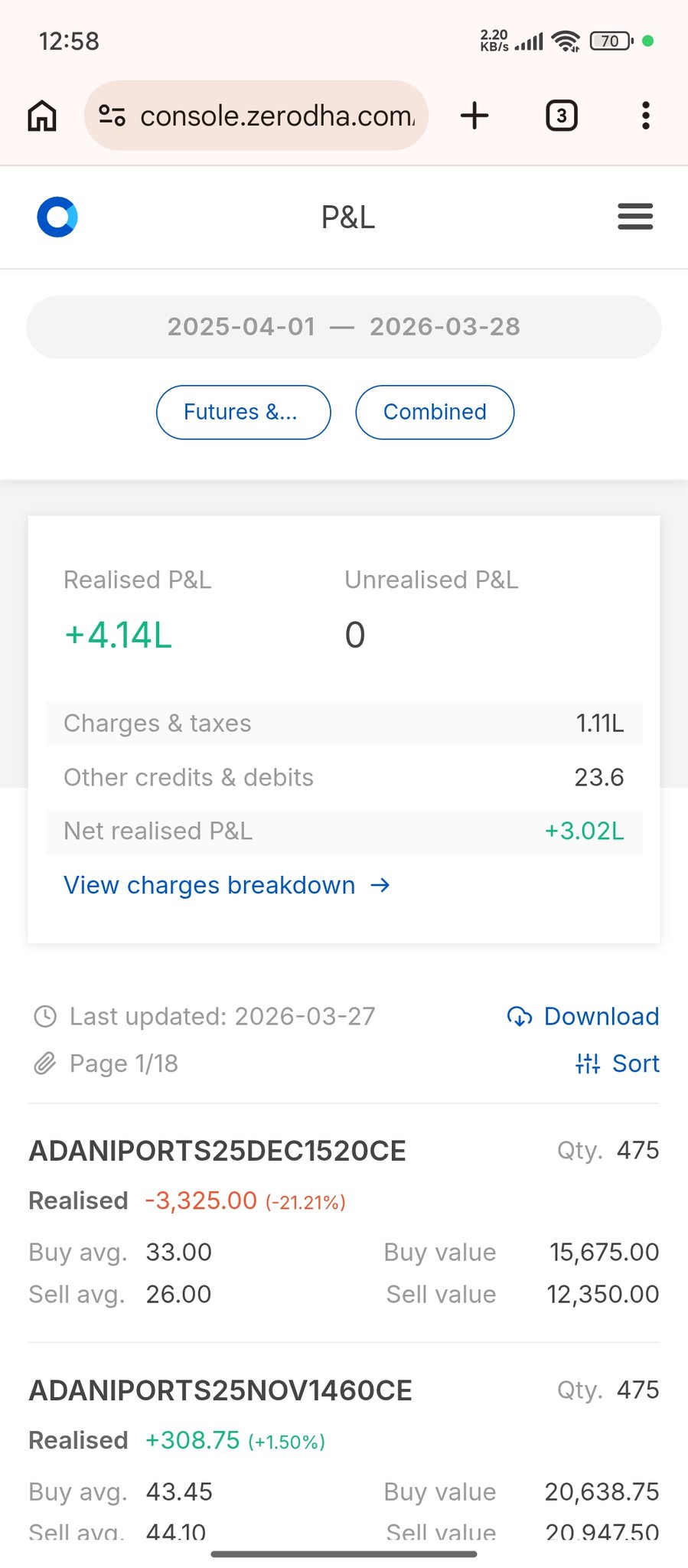Open the tab switcher showing 3 tabs
The width and height of the screenshot is (688, 1568).
[x=561, y=116]
